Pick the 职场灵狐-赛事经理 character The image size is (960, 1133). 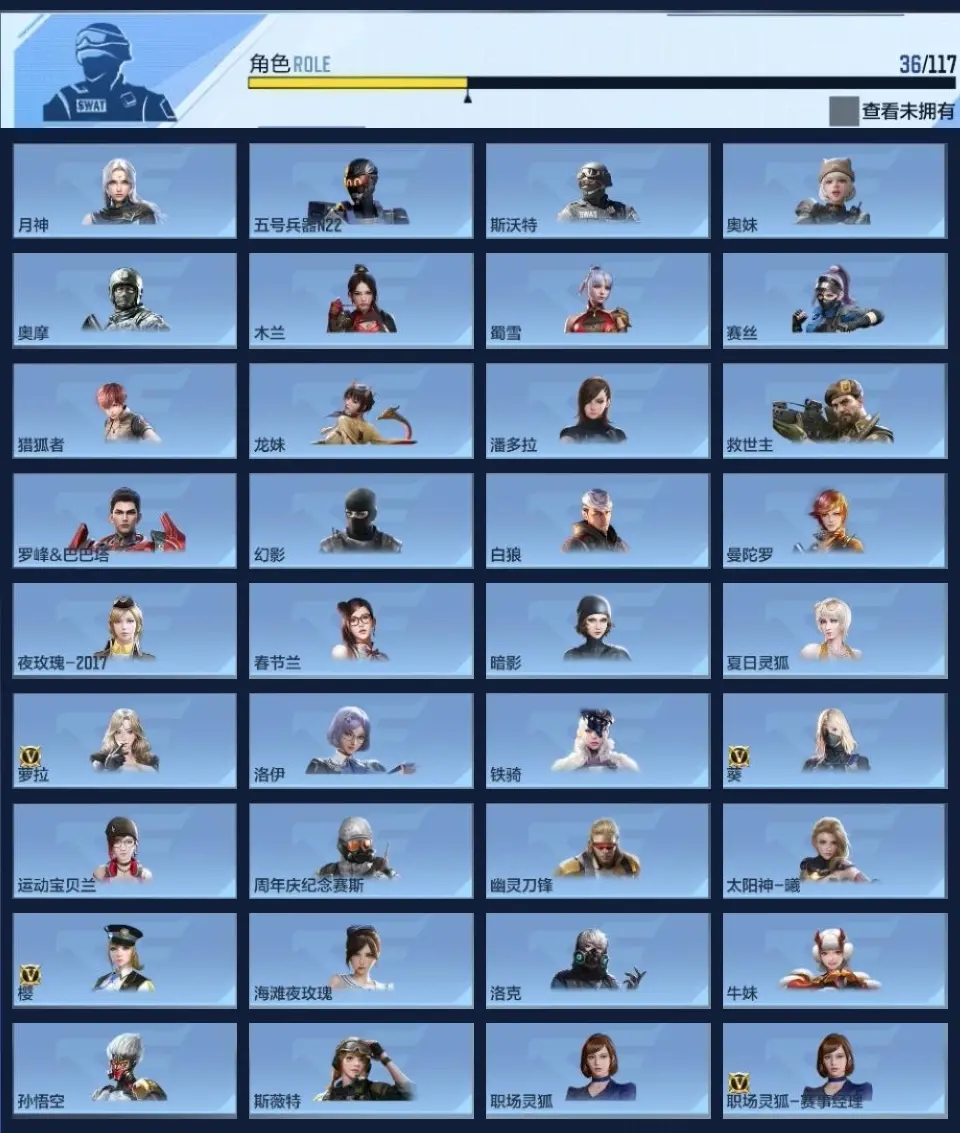point(834,1069)
